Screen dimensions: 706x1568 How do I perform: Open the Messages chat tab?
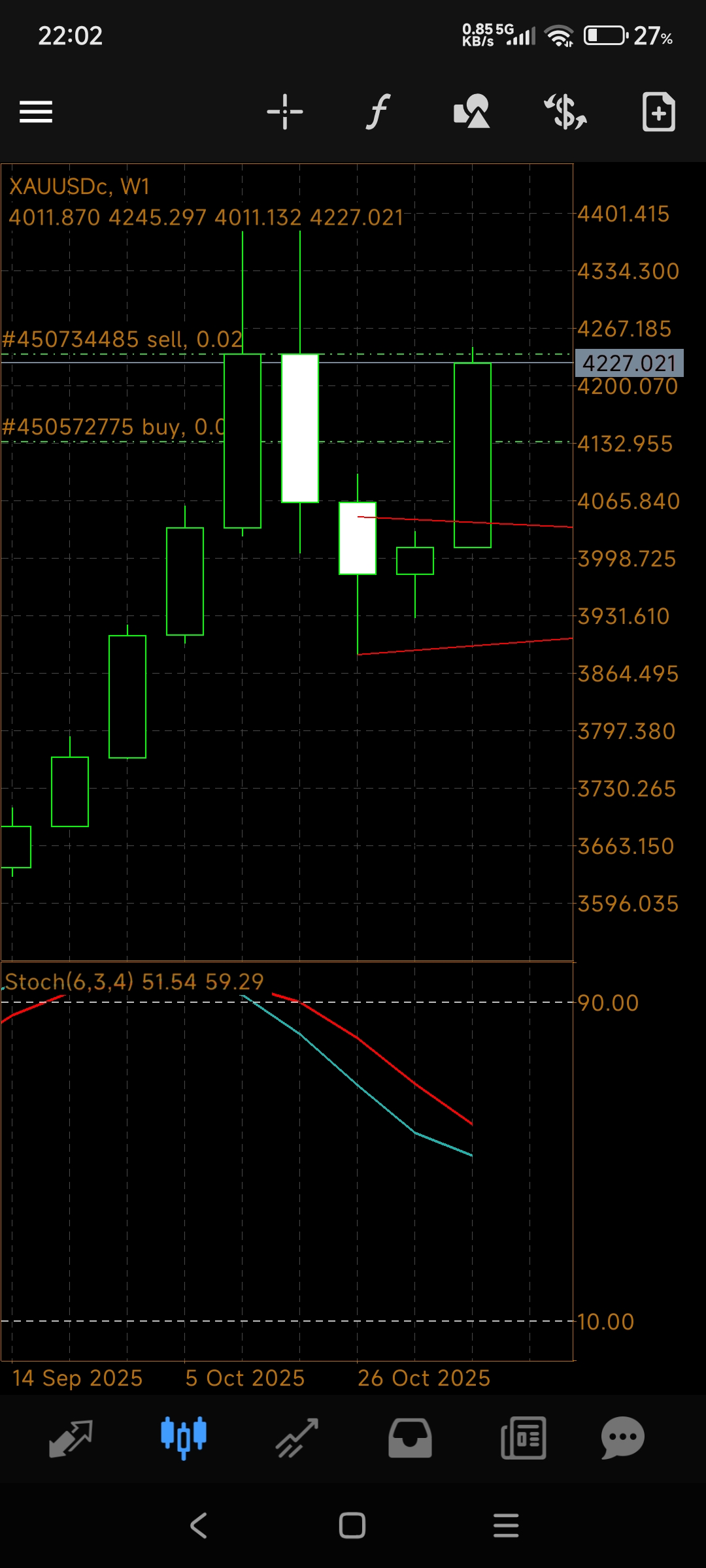622,1438
